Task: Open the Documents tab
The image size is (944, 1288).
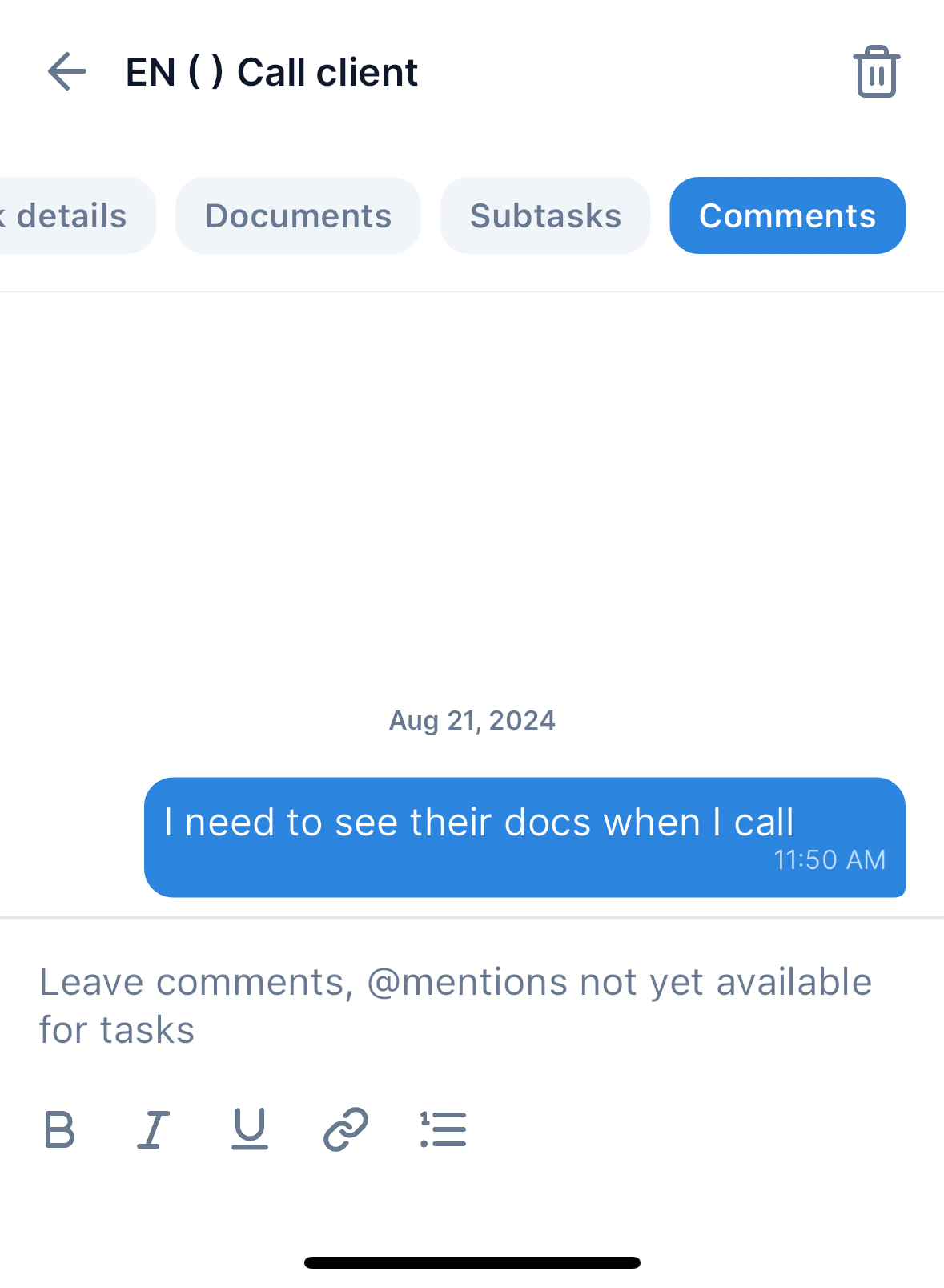Action: (298, 216)
